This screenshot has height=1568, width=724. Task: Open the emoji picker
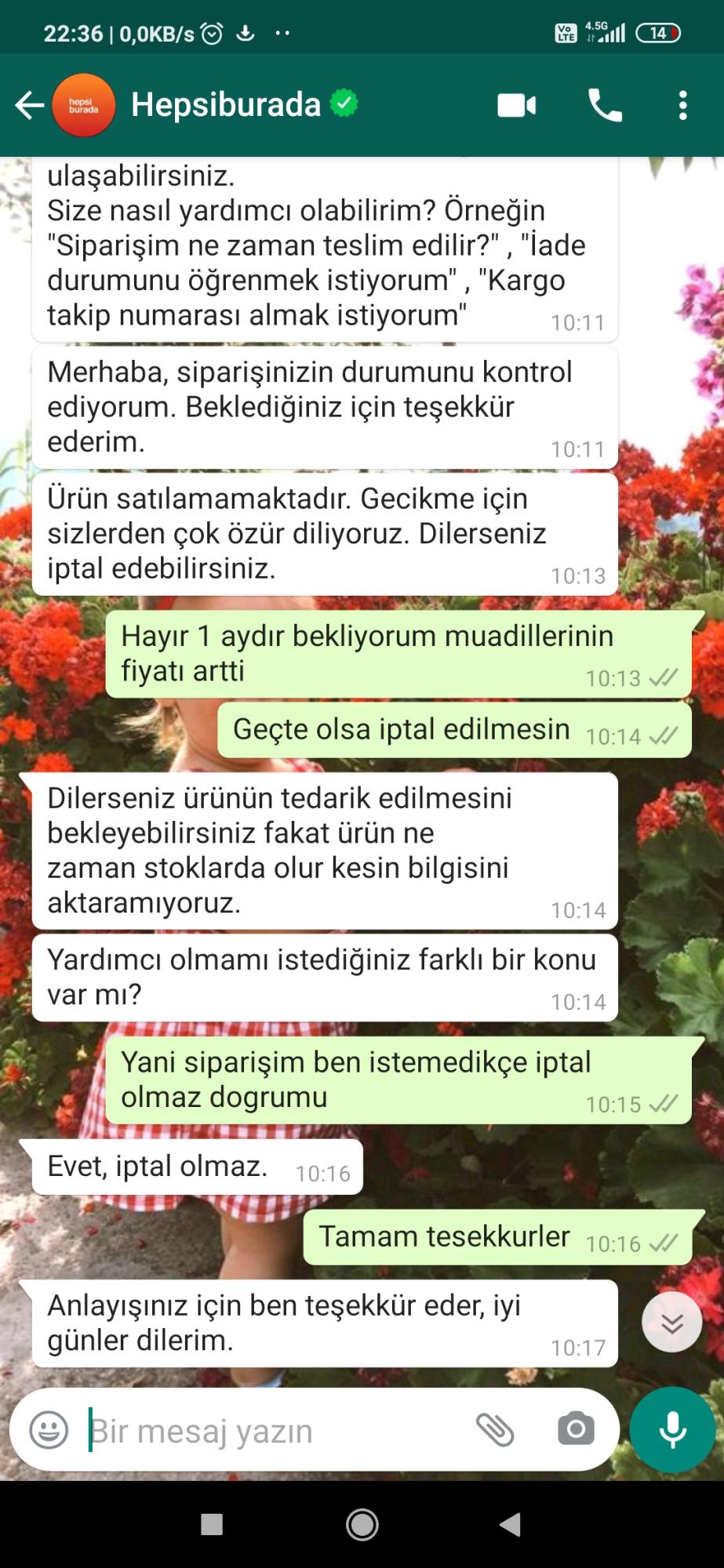[x=49, y=1430]
